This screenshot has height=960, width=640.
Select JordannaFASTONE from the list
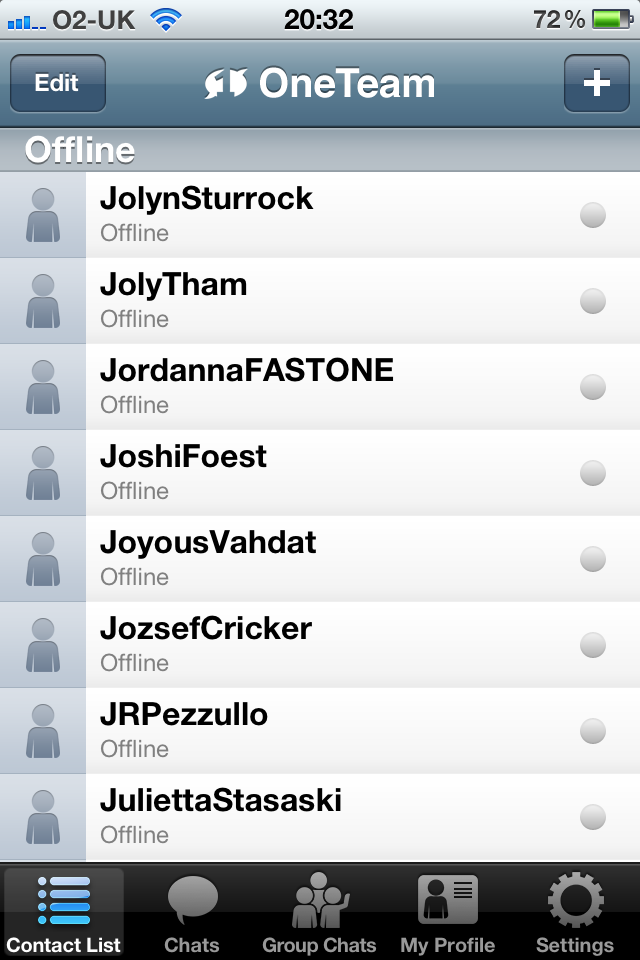(x=320, y=387)
